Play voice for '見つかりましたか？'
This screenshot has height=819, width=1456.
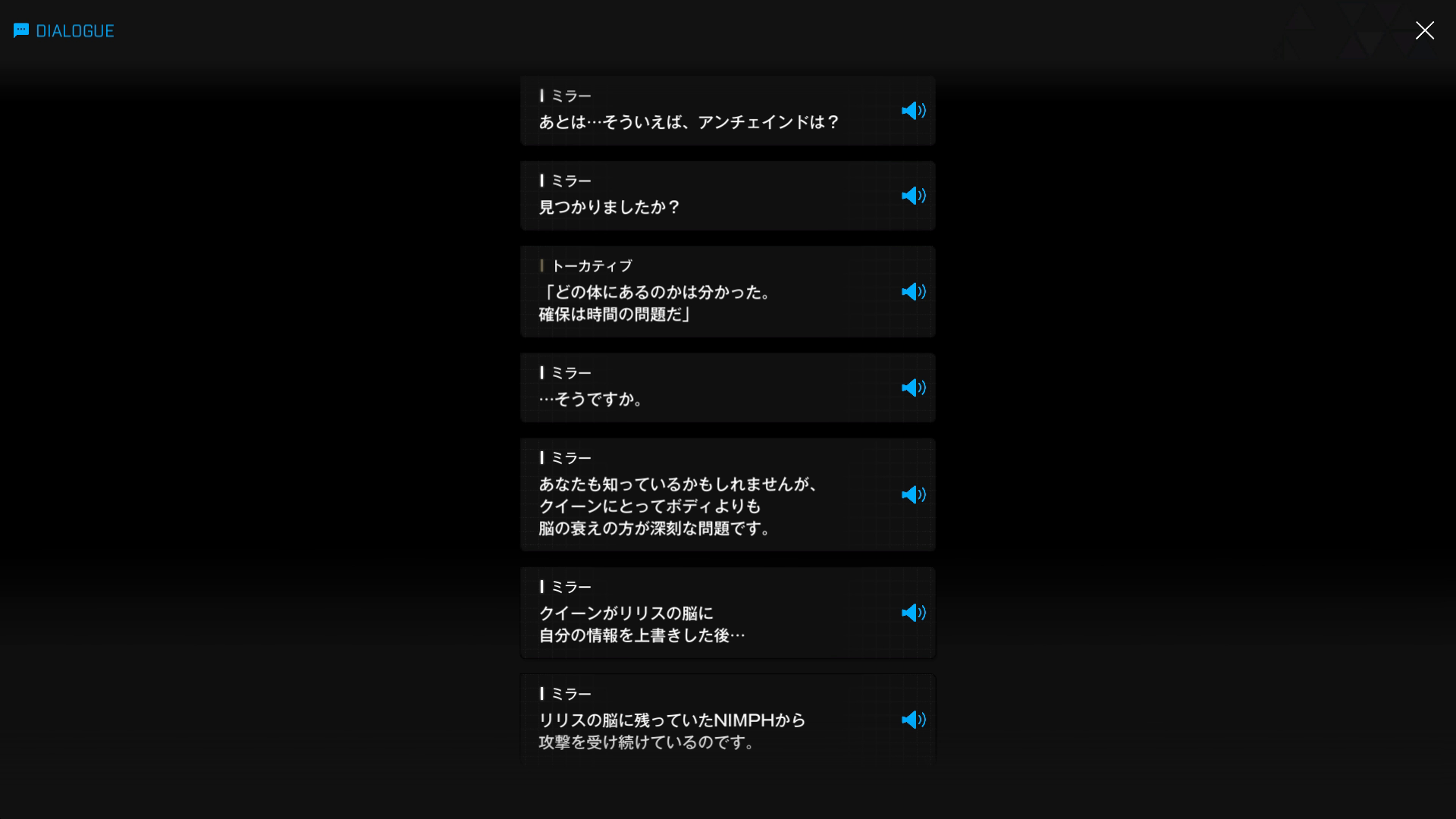coord(913,196)
